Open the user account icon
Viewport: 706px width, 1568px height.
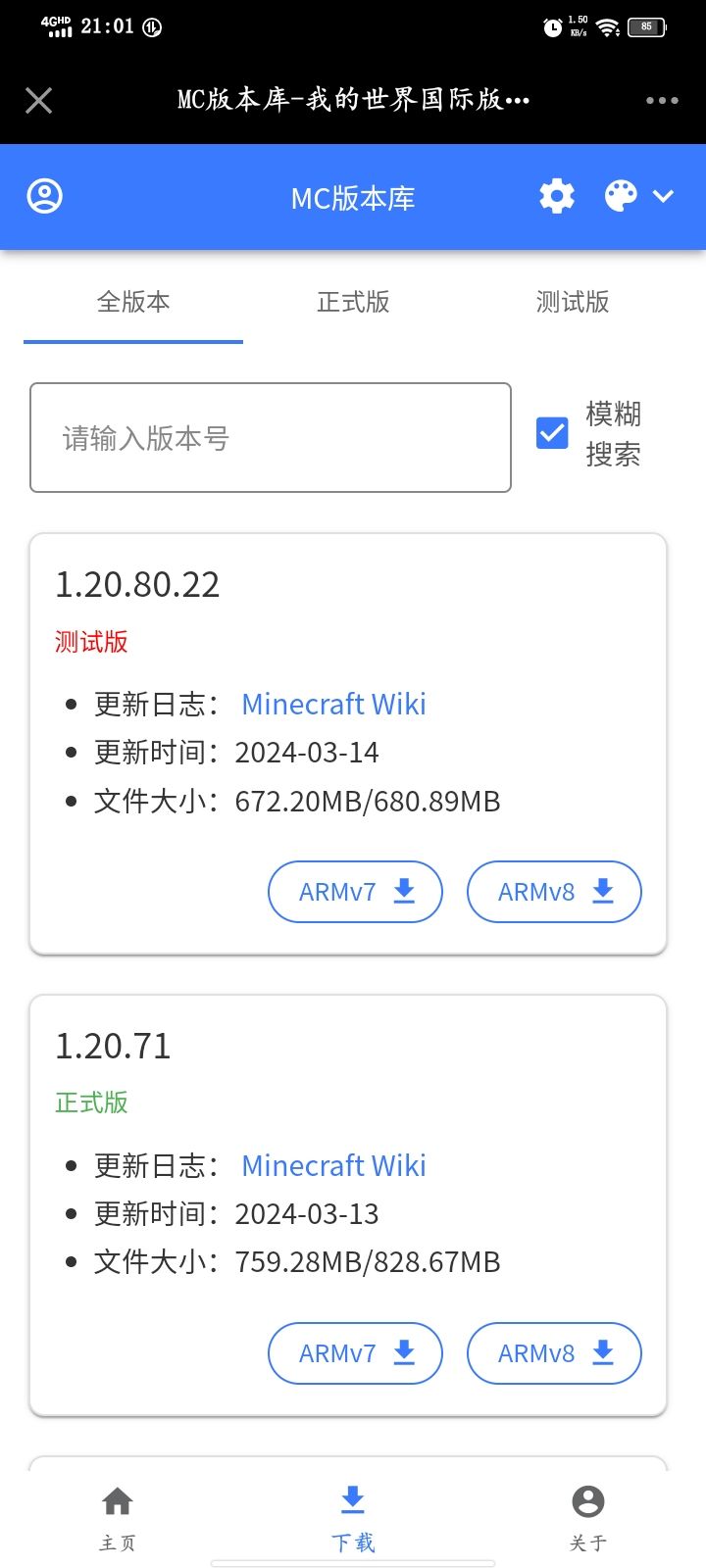pyautogui.click(x=44, y=196)
